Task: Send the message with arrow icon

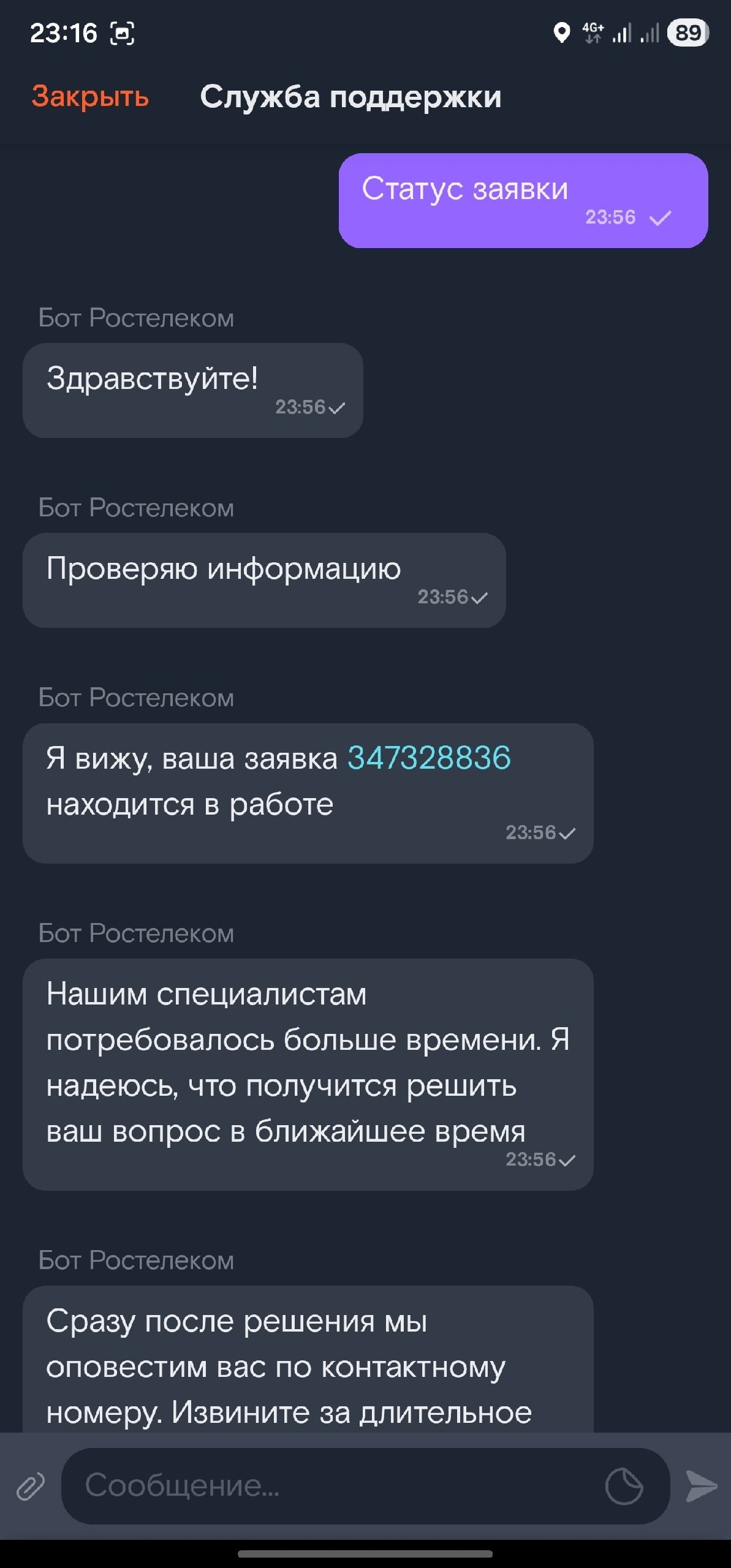Action: 701,1486
